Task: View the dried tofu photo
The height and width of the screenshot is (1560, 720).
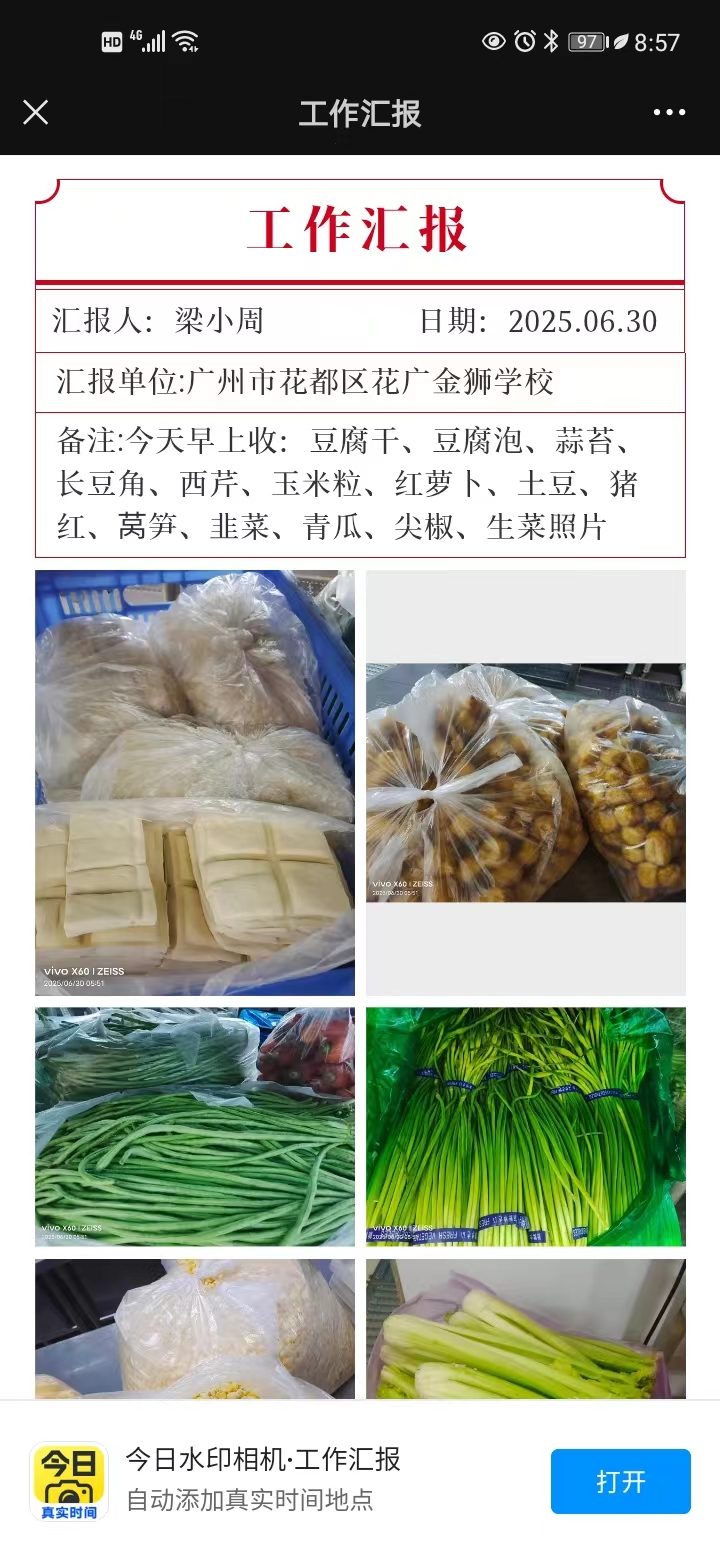Action: tap(195, 783)
